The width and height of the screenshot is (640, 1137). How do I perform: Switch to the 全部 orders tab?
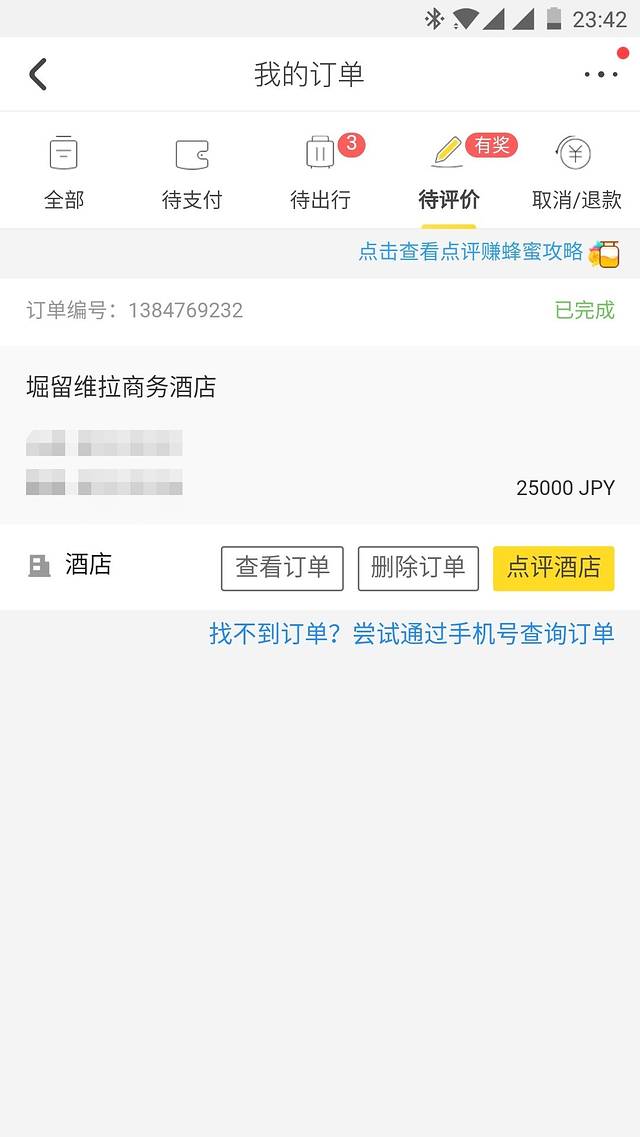pyautogui.click(x=64, y=173)
